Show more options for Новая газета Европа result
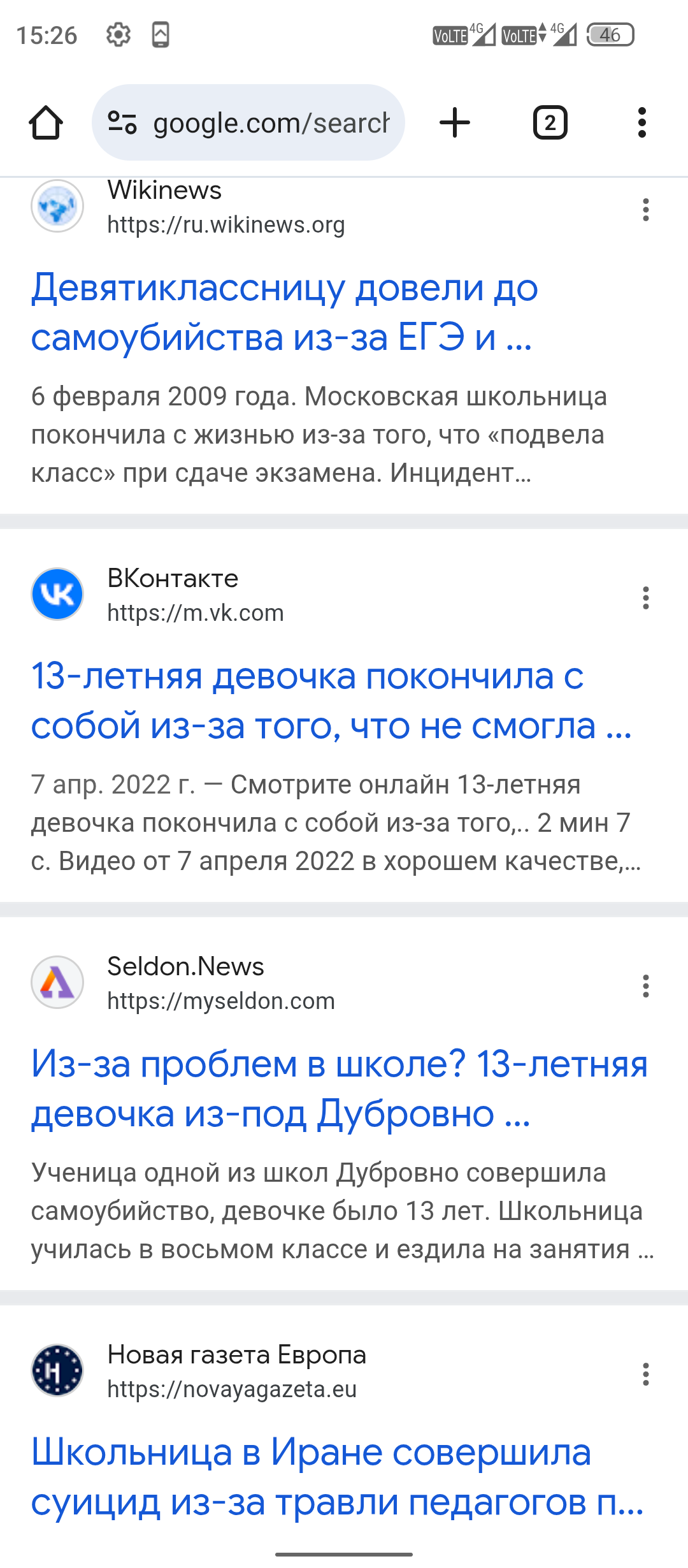This screenshot has height=1568, width=688. (x=646, y=1374)
